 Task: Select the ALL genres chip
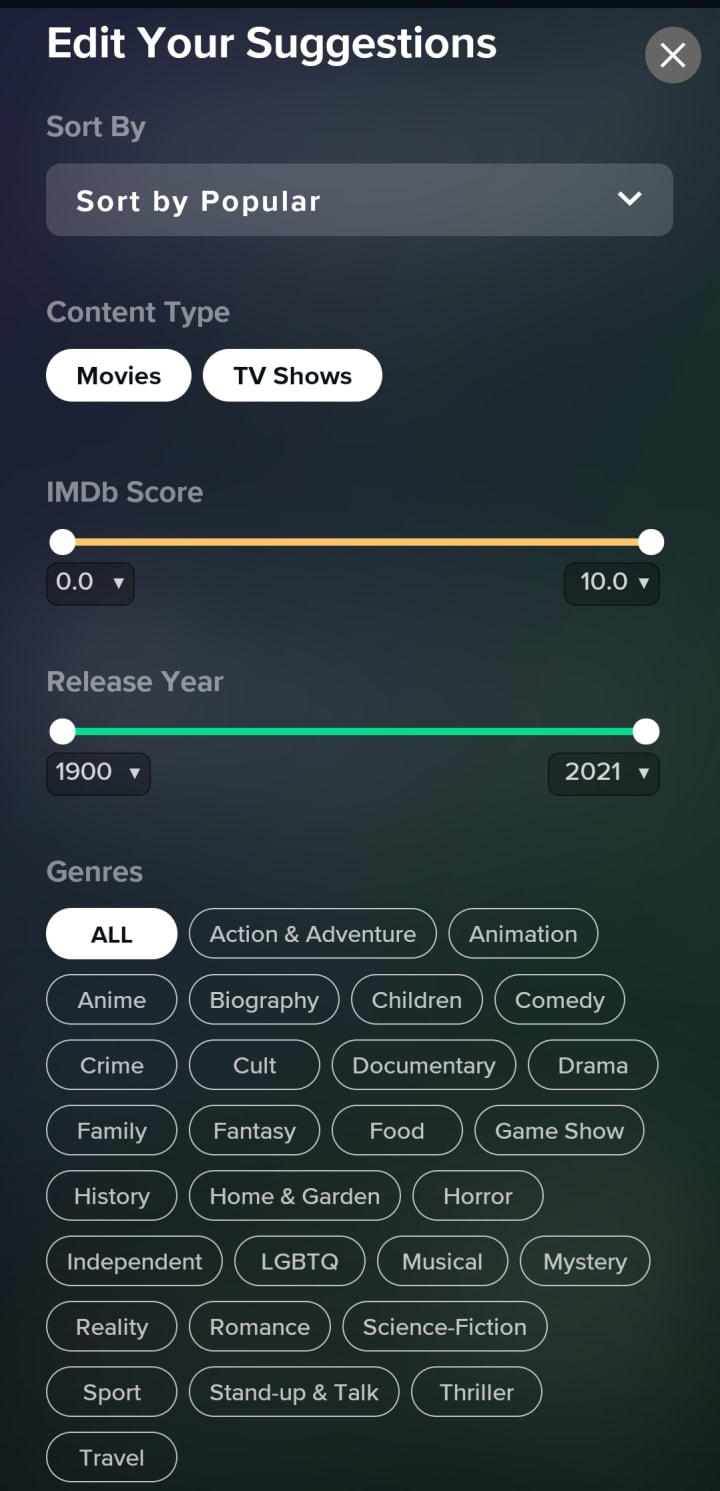tap(111, 934)
